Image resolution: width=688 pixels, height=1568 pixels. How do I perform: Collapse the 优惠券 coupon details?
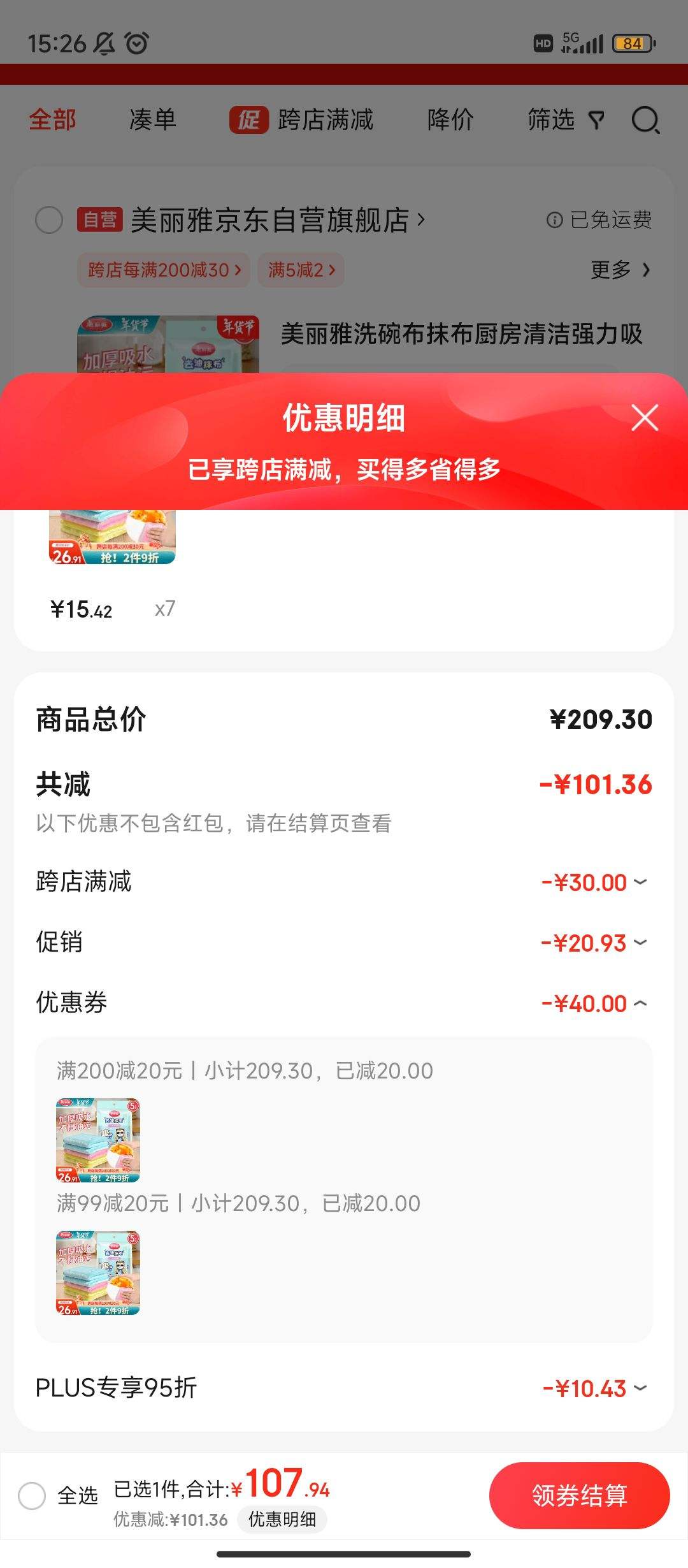click(x=639, y=1002)
